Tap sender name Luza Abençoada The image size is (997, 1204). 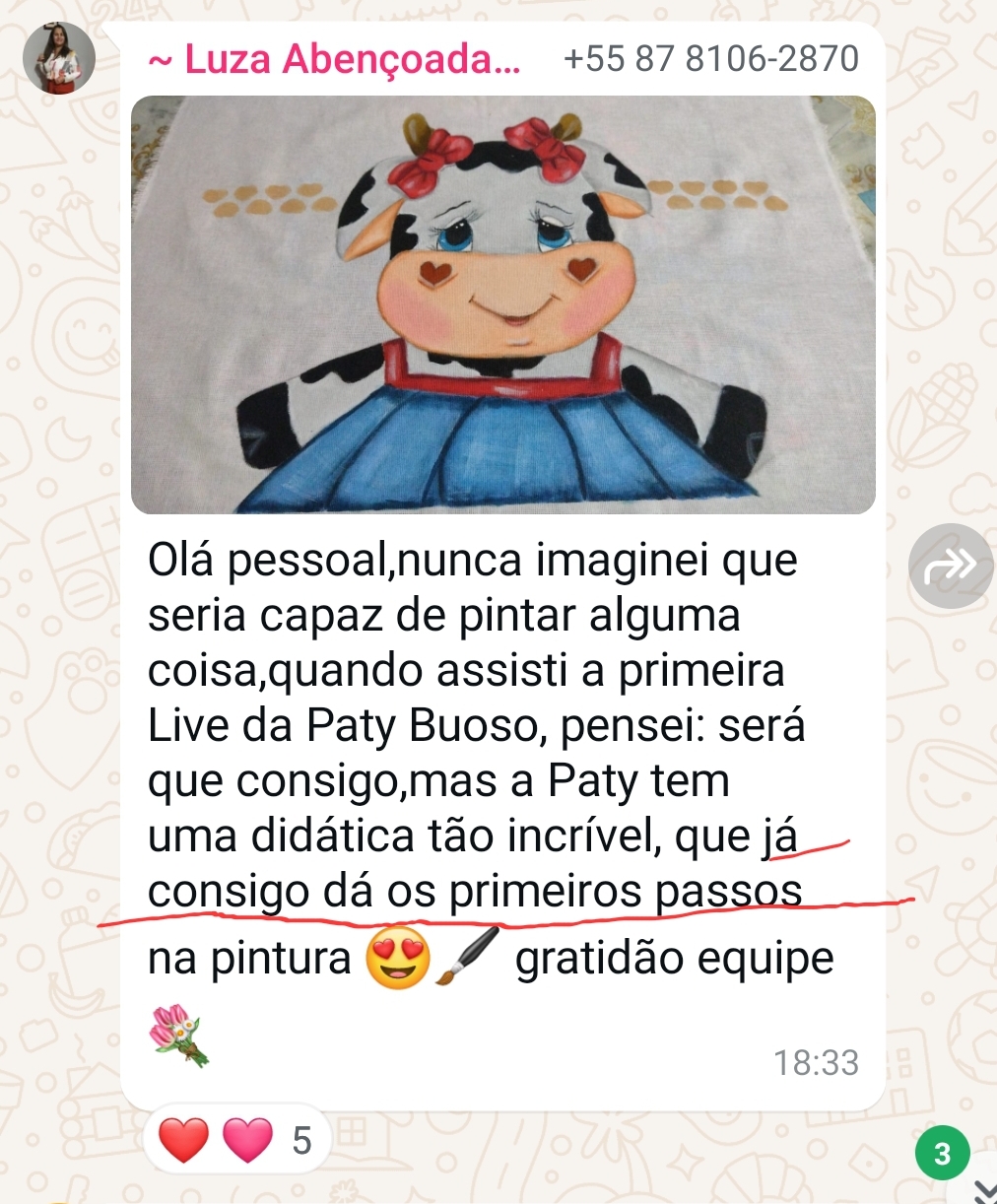click(x=335, y=59)
